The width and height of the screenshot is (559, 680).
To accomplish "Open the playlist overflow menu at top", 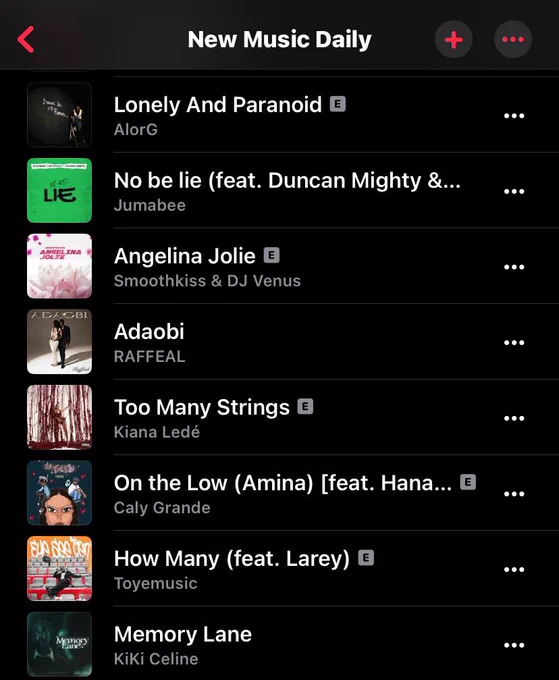I will tap(513, 39).
